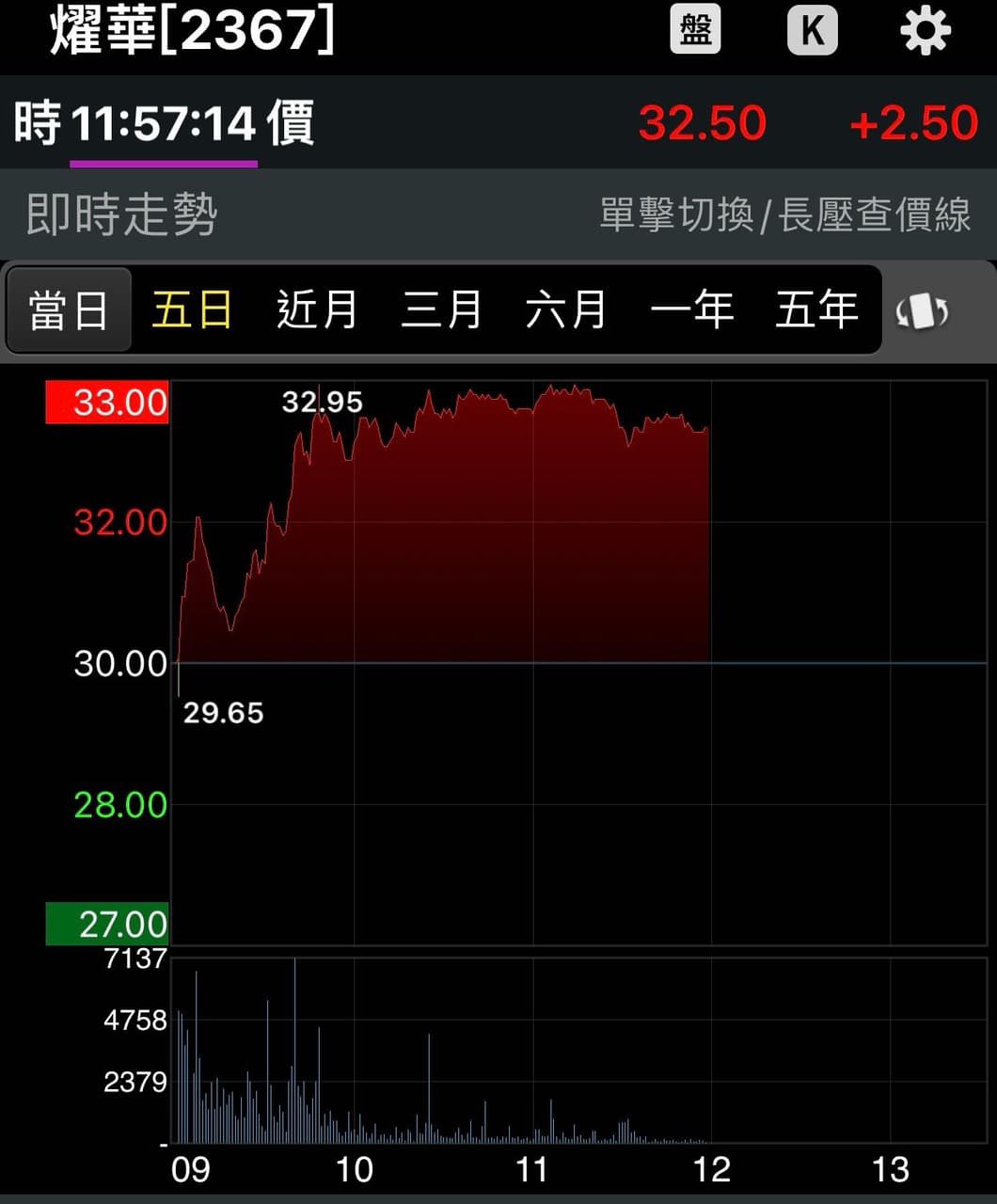Screen dimensions: 997x1204
Task: Select the 當日 intraday tab
Action: [x=69, y=310]
